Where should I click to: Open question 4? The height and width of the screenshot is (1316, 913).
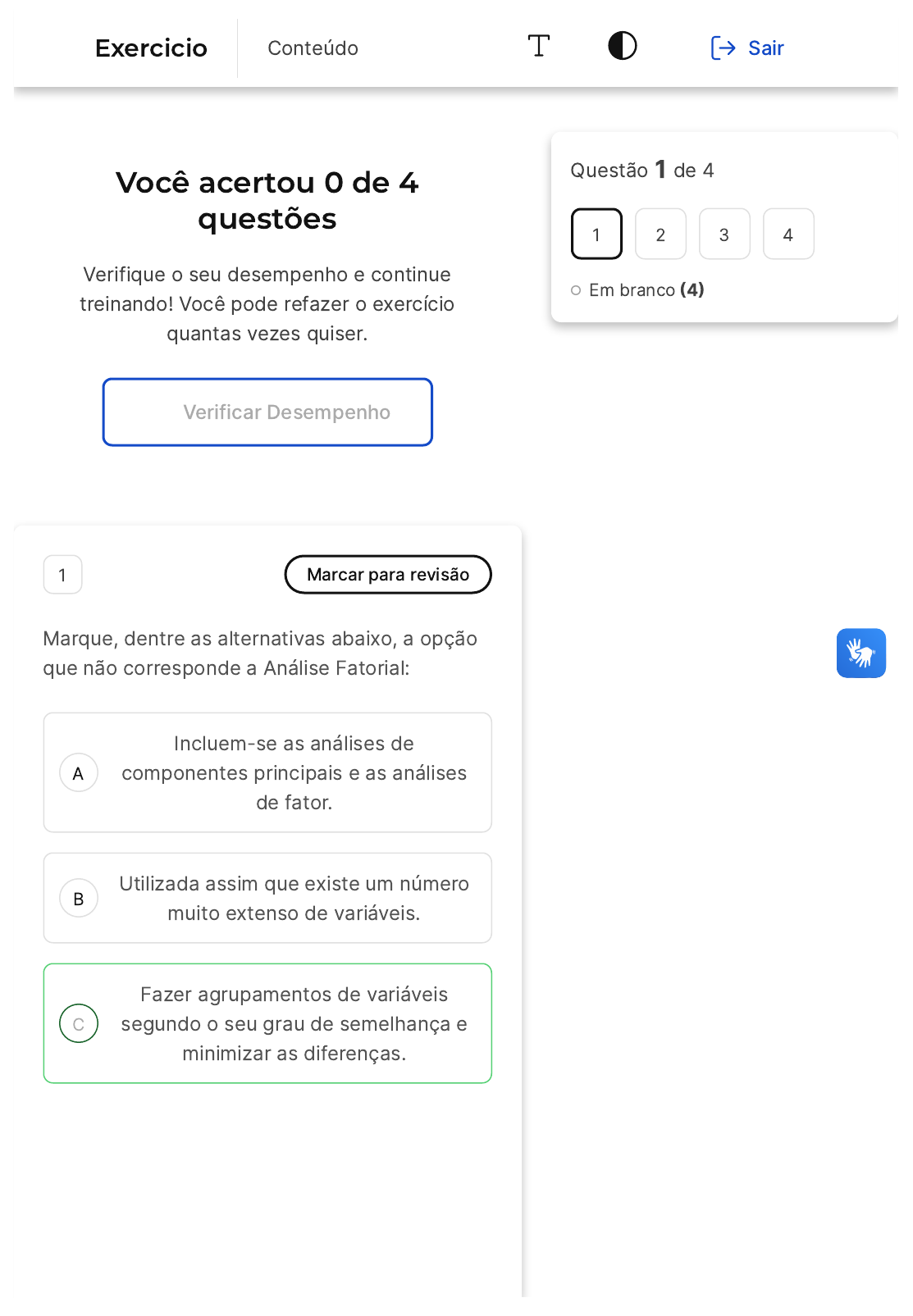click(788, 235)
